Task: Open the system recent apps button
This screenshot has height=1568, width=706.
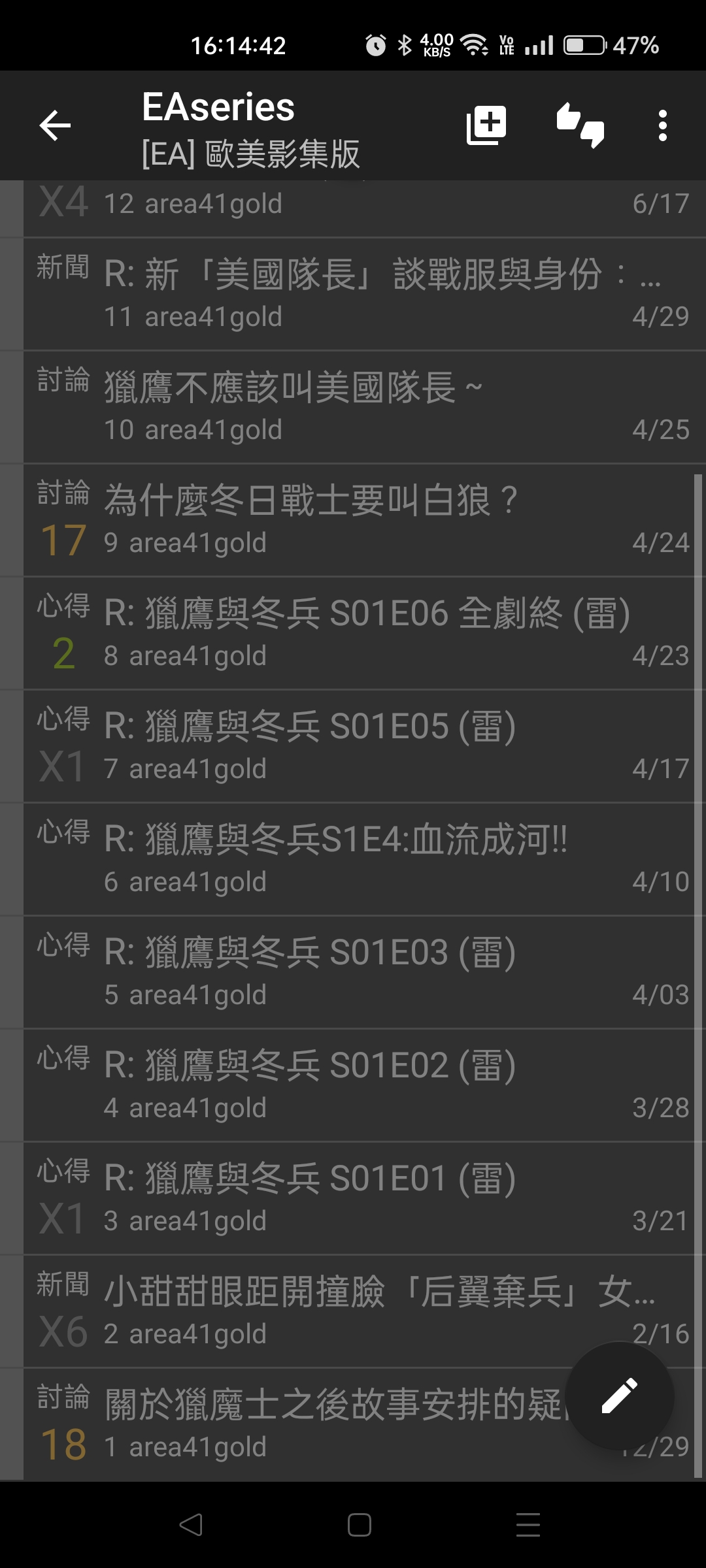Action: 528,1525
